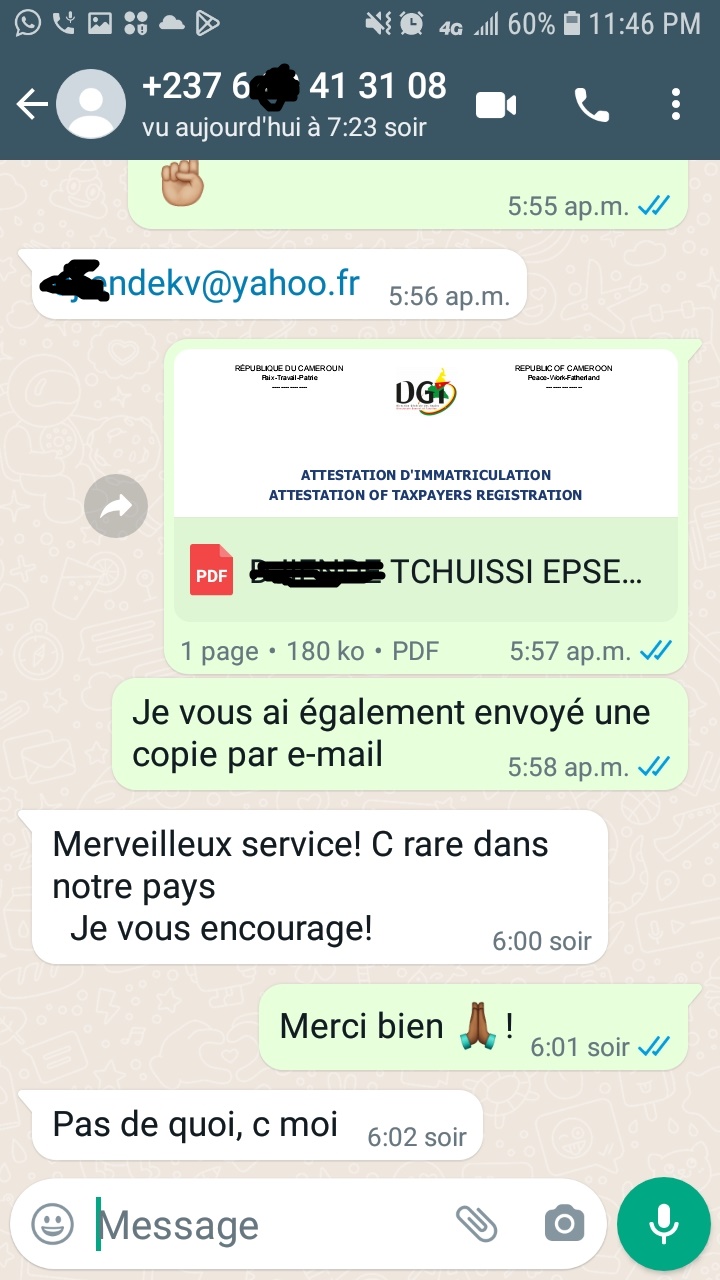
Task: Open the emoji picker
Action: pyautogui.click(x=52, y=1224)
